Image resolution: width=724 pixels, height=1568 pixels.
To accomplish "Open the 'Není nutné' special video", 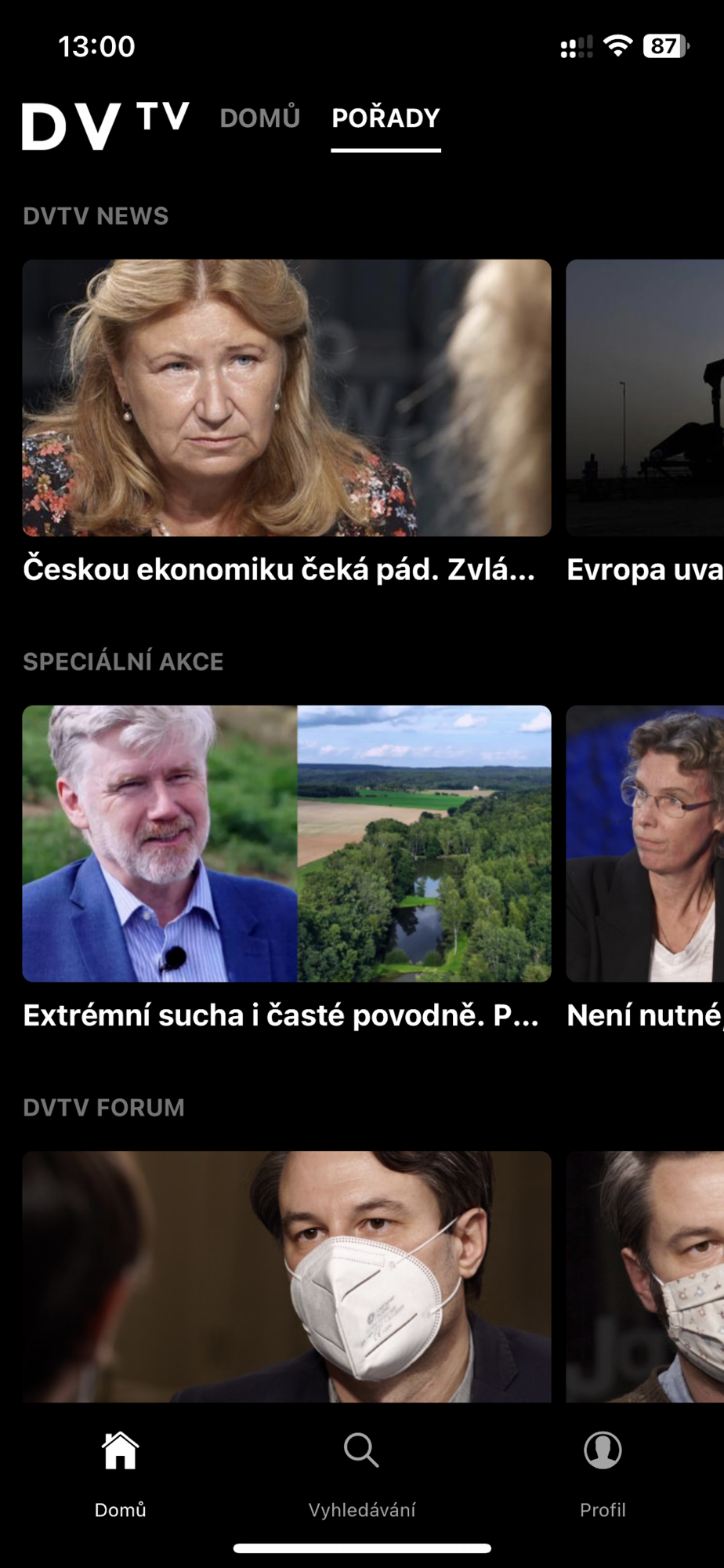I will [644, 844].
